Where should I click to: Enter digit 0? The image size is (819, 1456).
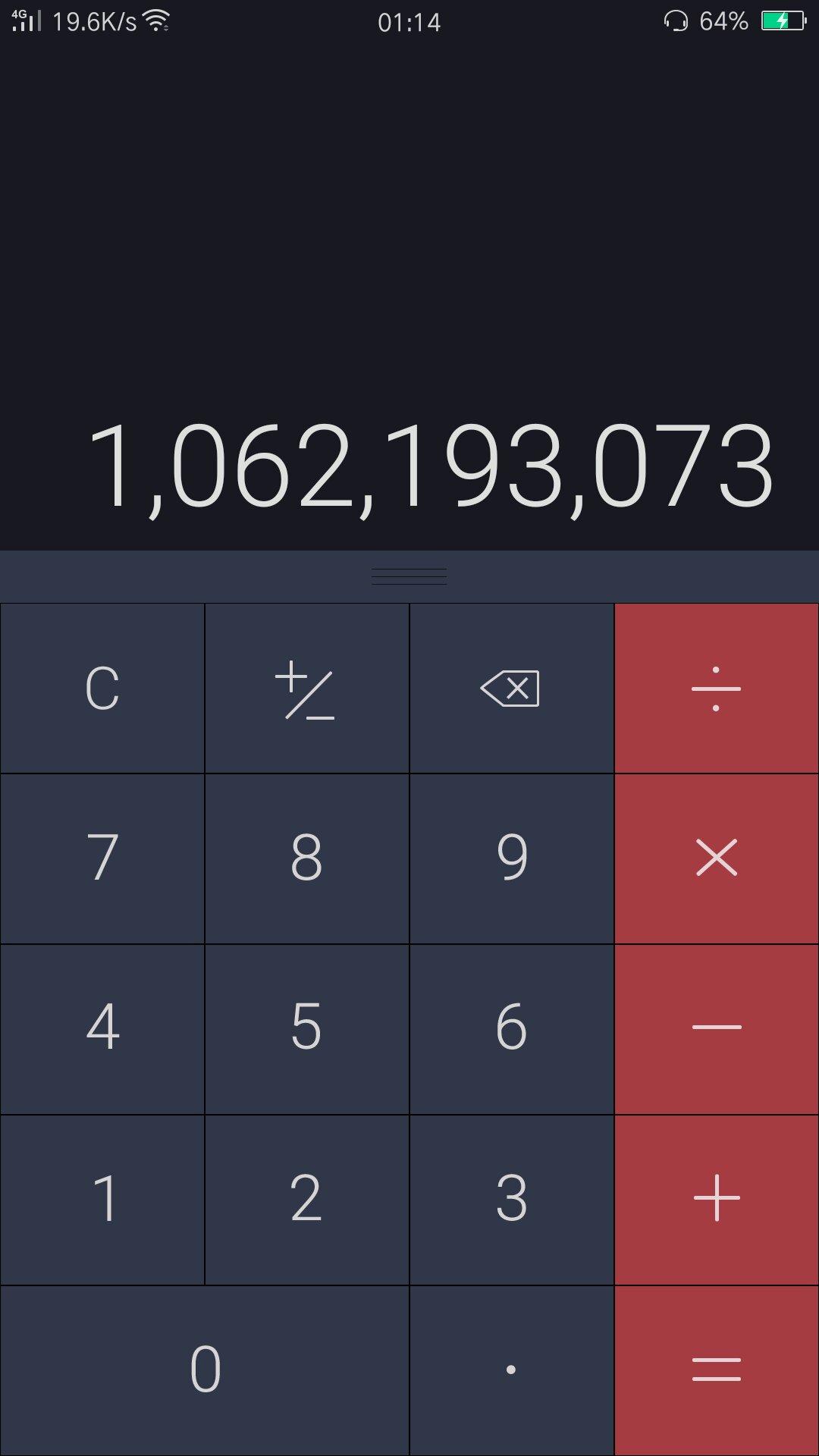[x=205, y=1371]
